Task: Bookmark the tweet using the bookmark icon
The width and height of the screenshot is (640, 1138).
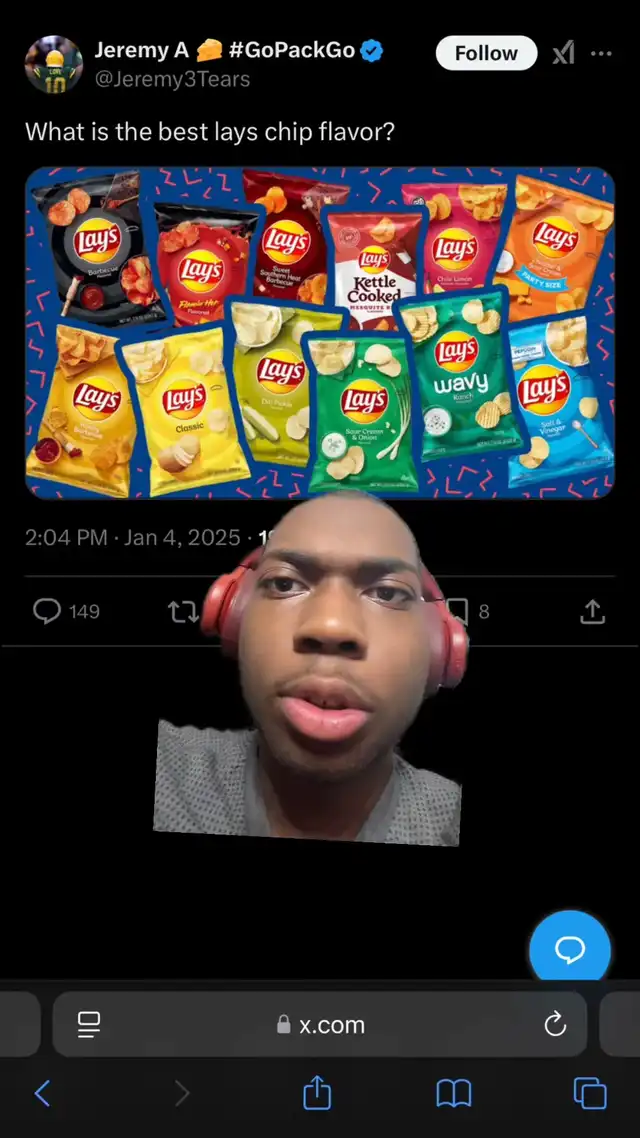Action: click(457, 611)
